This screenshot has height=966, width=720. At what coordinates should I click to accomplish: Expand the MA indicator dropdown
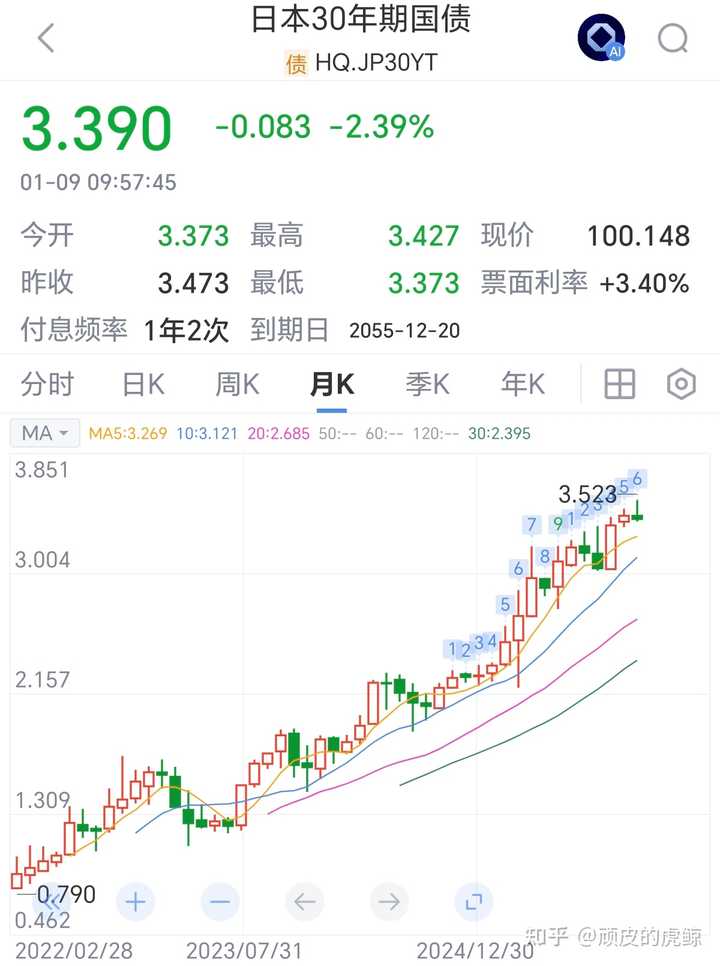click(x=45, y=434)
